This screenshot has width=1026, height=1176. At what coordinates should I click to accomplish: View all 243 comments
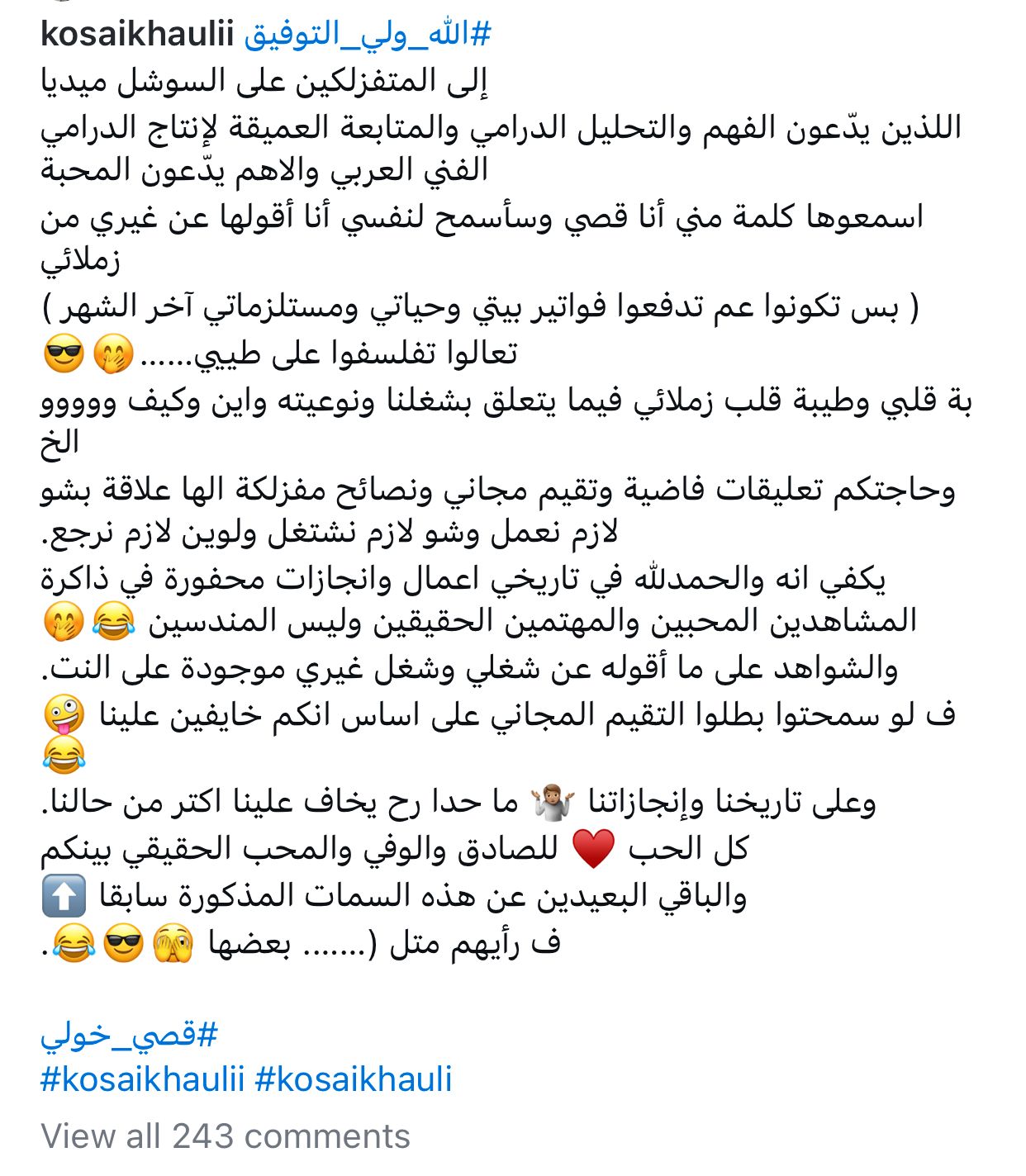point(225,1136)
